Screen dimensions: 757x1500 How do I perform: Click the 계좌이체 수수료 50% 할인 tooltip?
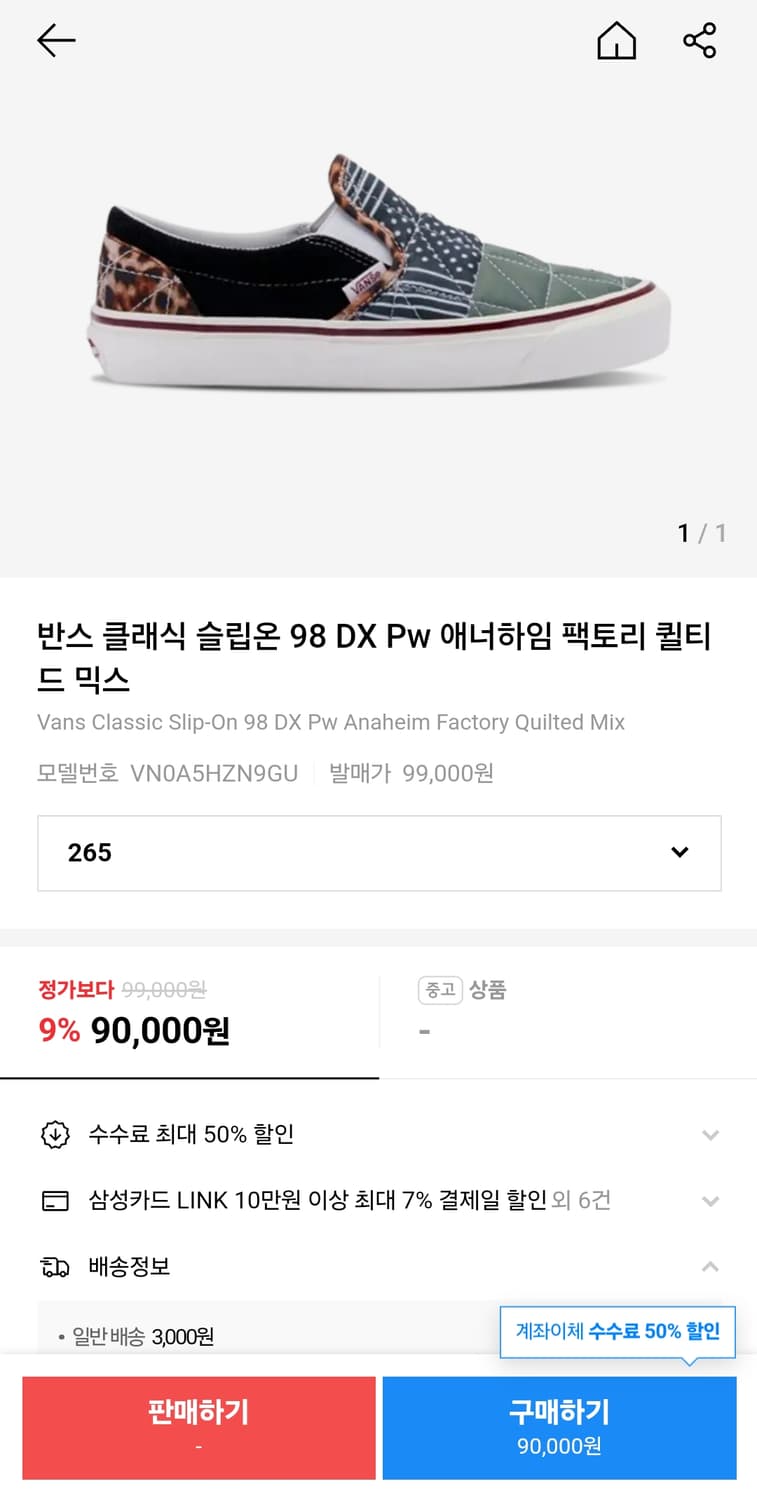(x=617, y=1331)
